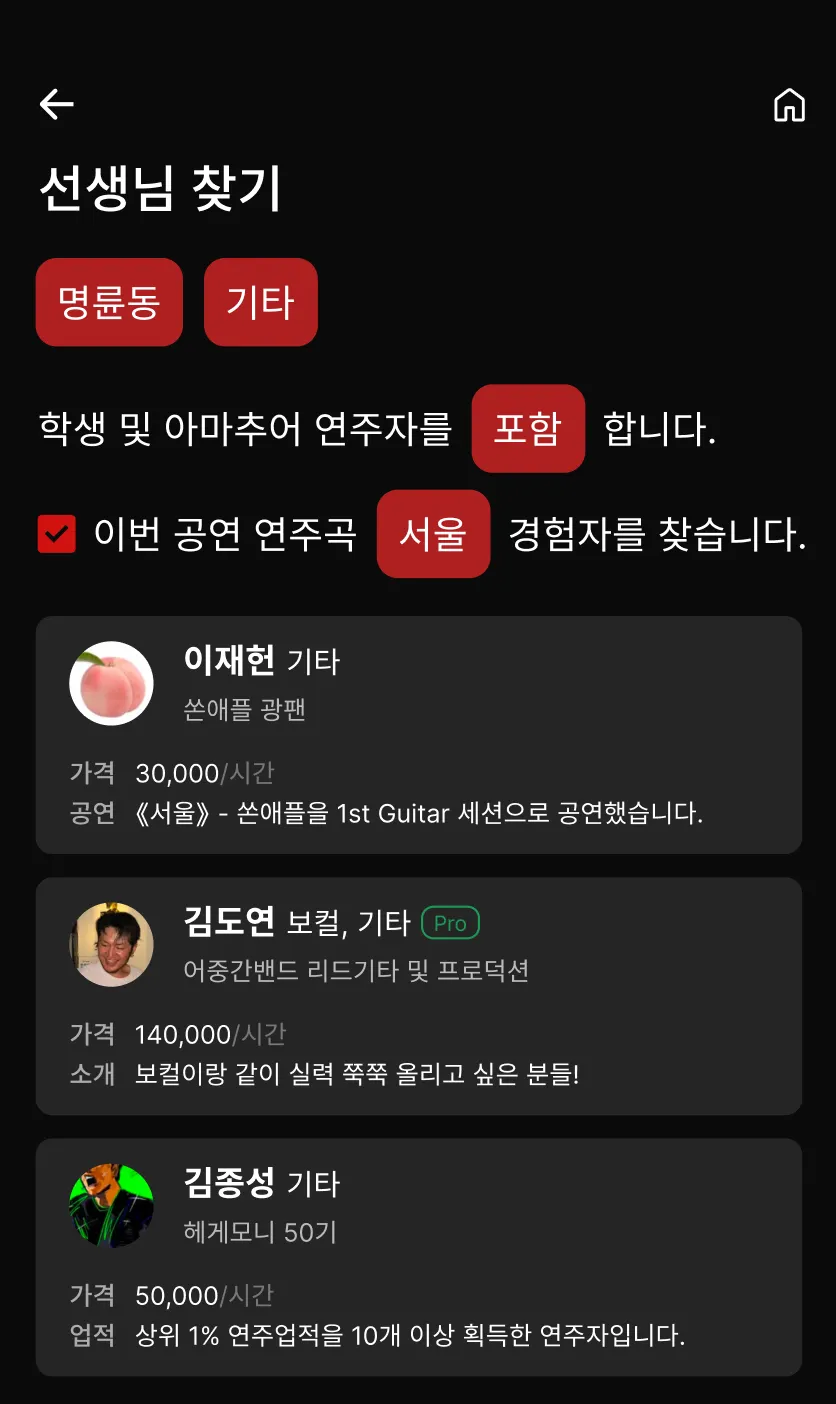Open 이재헌's teacher card
The image size is (836, 1404).
tap(418, 735)
